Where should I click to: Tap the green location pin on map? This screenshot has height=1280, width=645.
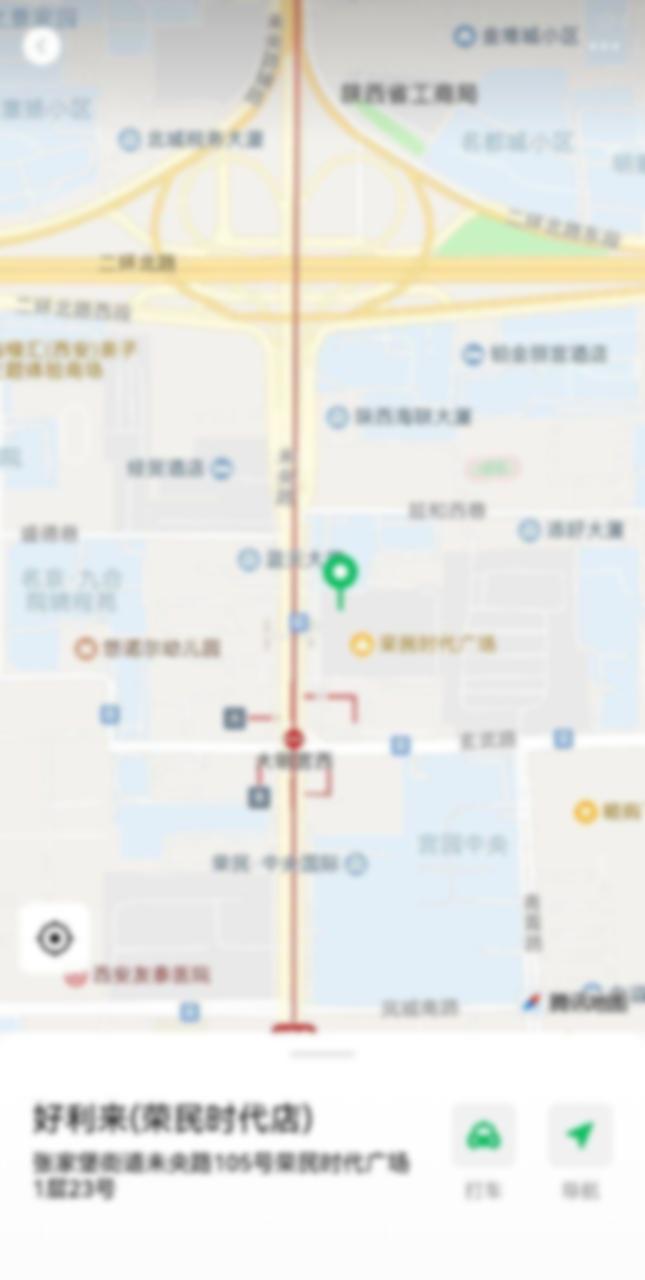[x=340, y=580]
